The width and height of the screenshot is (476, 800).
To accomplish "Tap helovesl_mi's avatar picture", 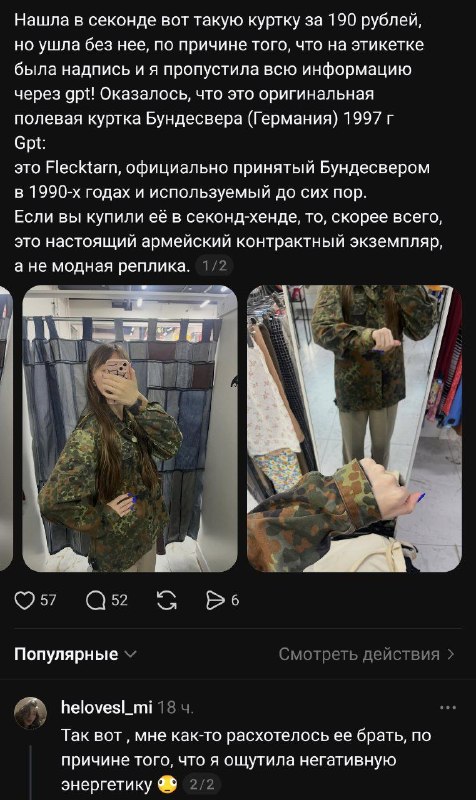I will (31, 713).
